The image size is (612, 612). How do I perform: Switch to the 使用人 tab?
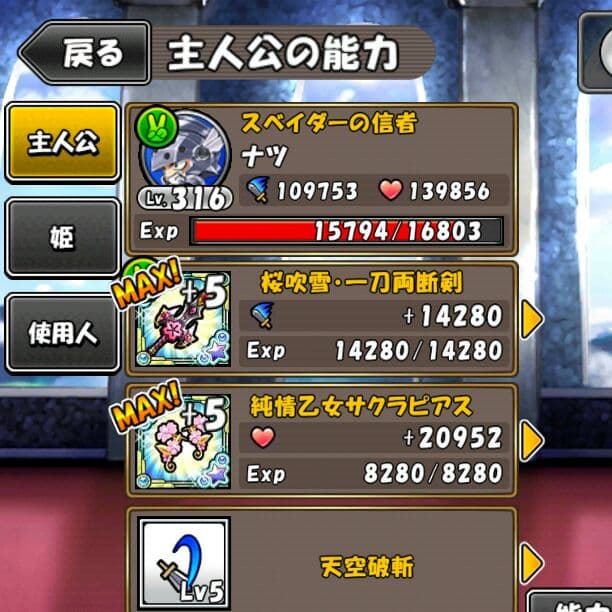pyautogui.click(x=62, y=333)
